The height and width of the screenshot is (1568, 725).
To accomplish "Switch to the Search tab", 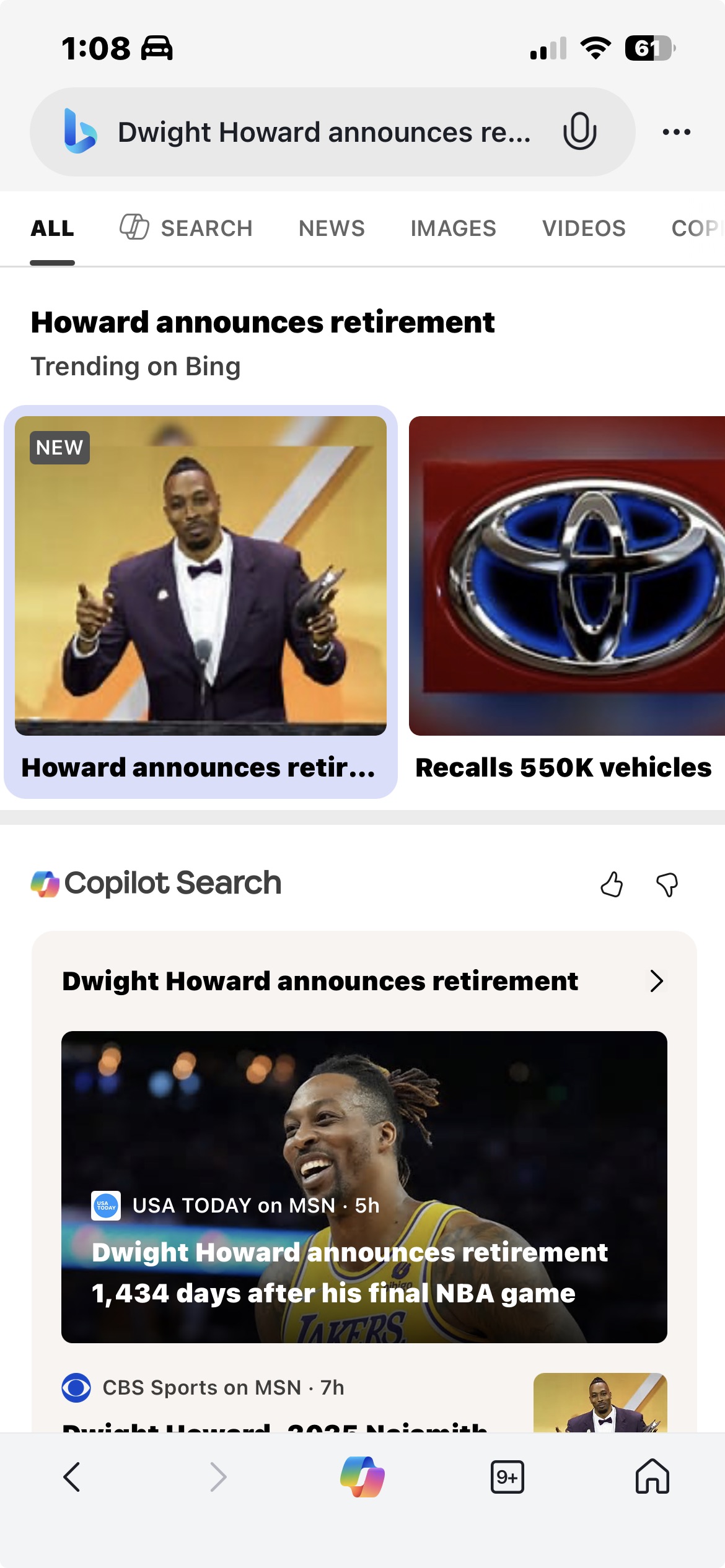I will point(187,228).
